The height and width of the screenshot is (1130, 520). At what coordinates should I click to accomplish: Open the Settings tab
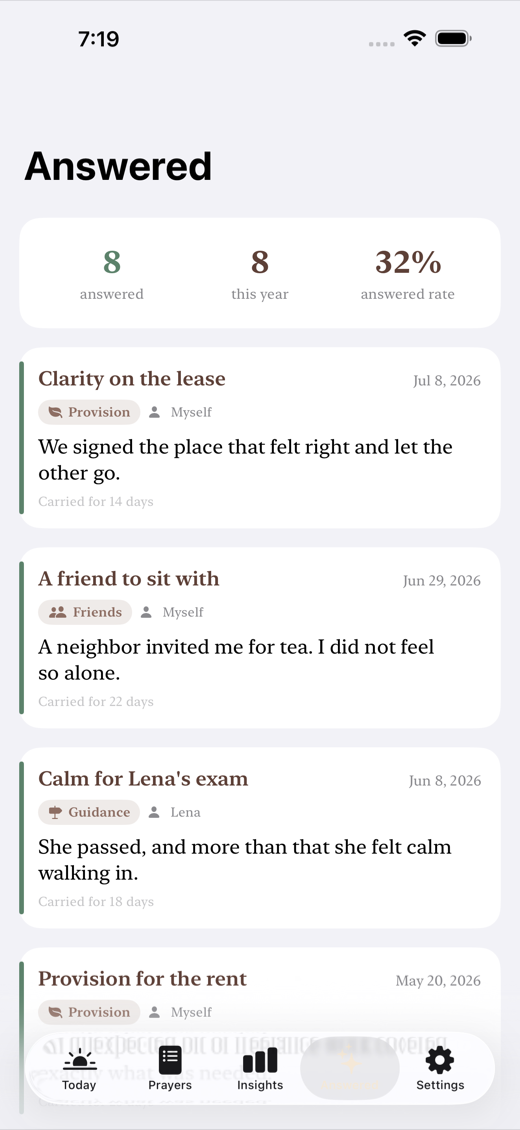pos(440,1069)
